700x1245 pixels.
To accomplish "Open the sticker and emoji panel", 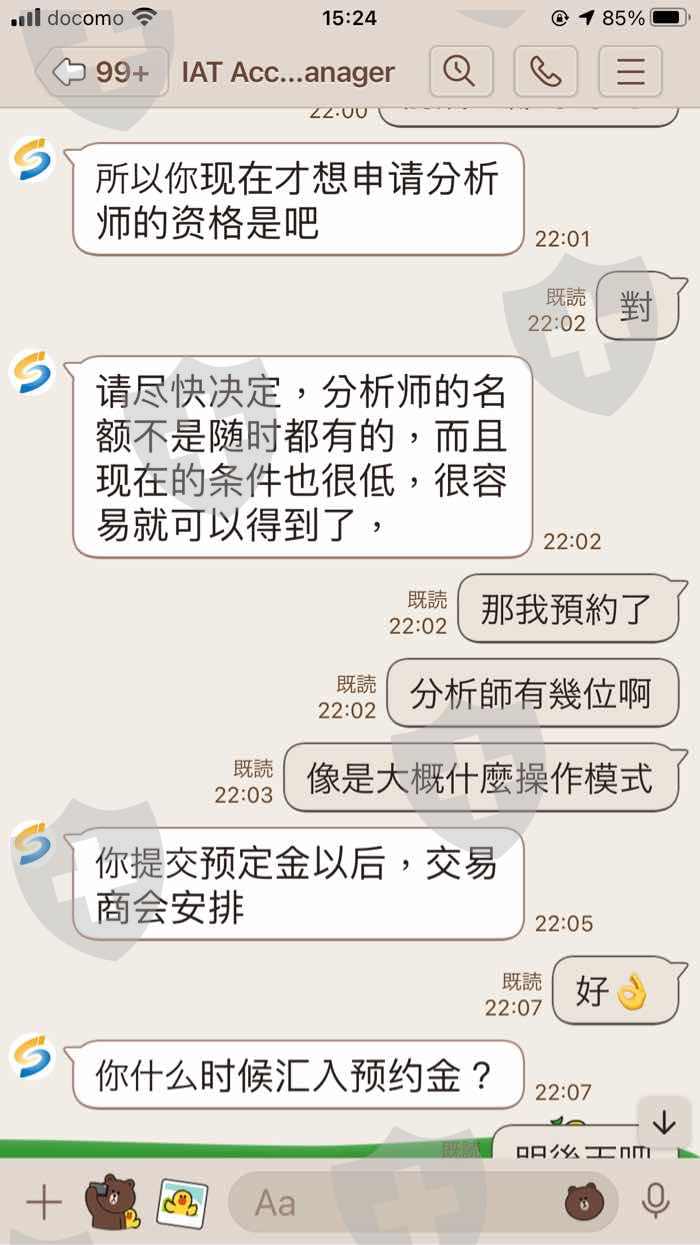I will click(x=585, y=1202).
